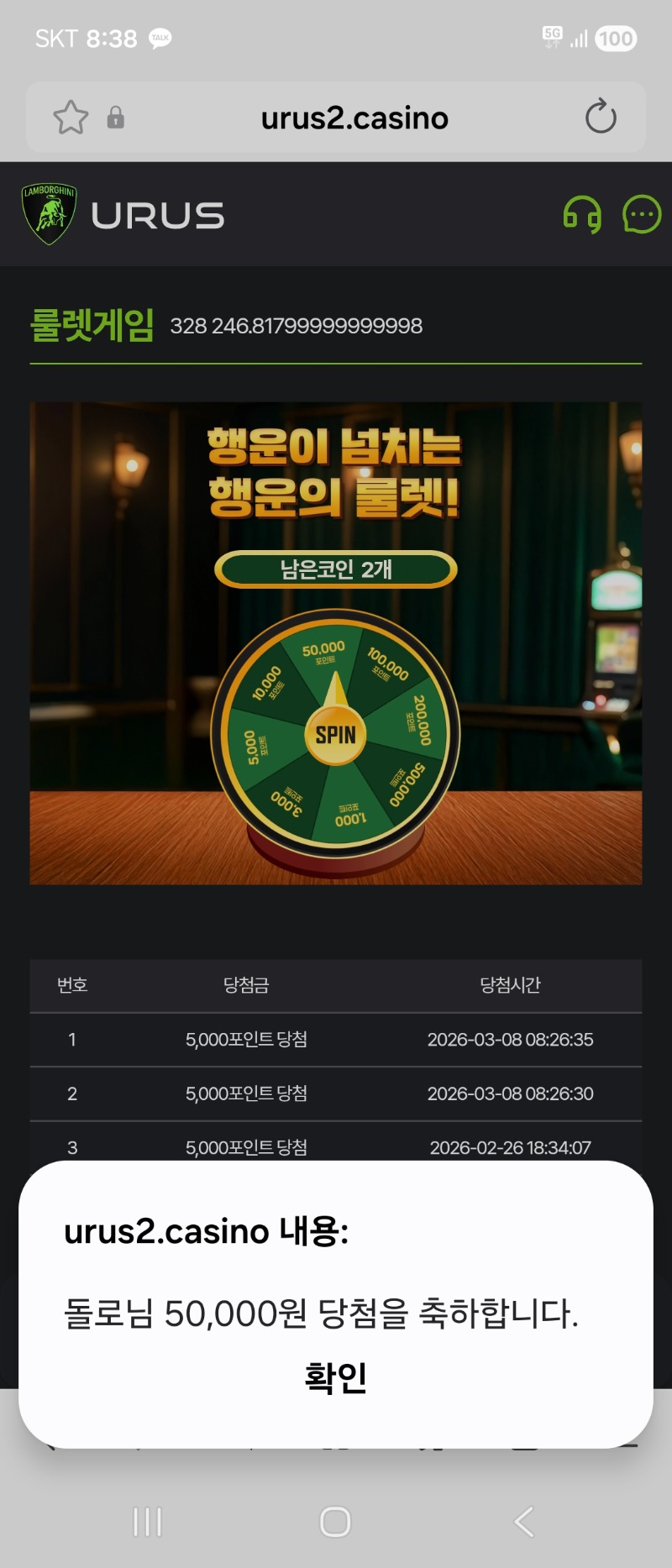Bookmark this page with the star icon
Image resolution: width=672 pixels, height=1568 pixels.
point(71,118)
